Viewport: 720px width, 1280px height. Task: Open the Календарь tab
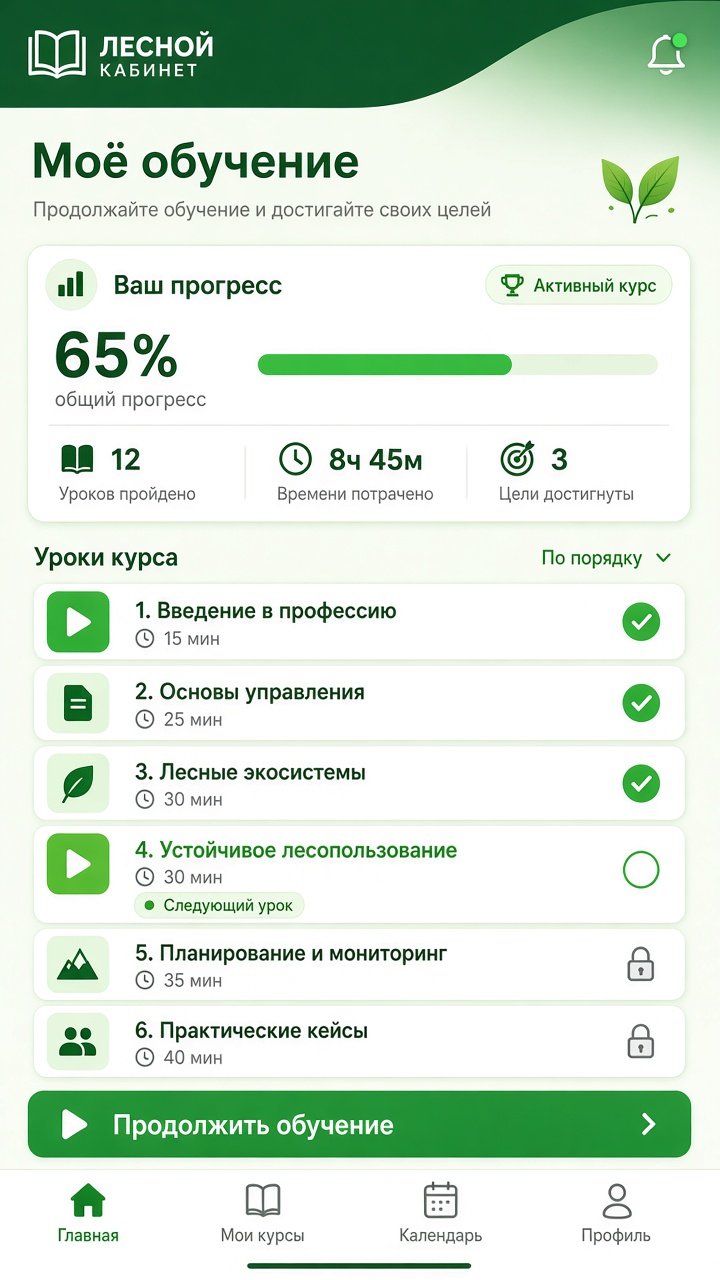440,1213
